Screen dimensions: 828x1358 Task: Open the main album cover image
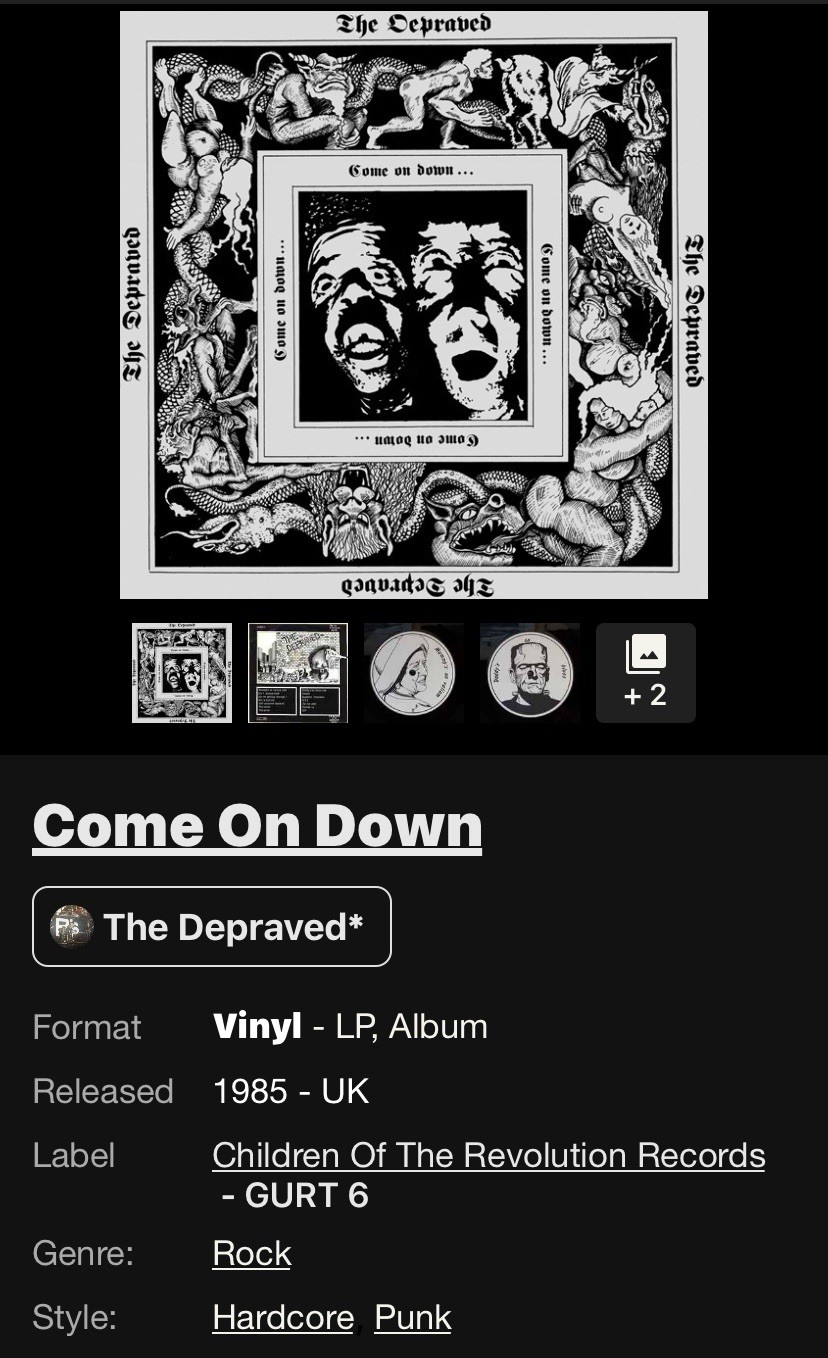point(414,305)
